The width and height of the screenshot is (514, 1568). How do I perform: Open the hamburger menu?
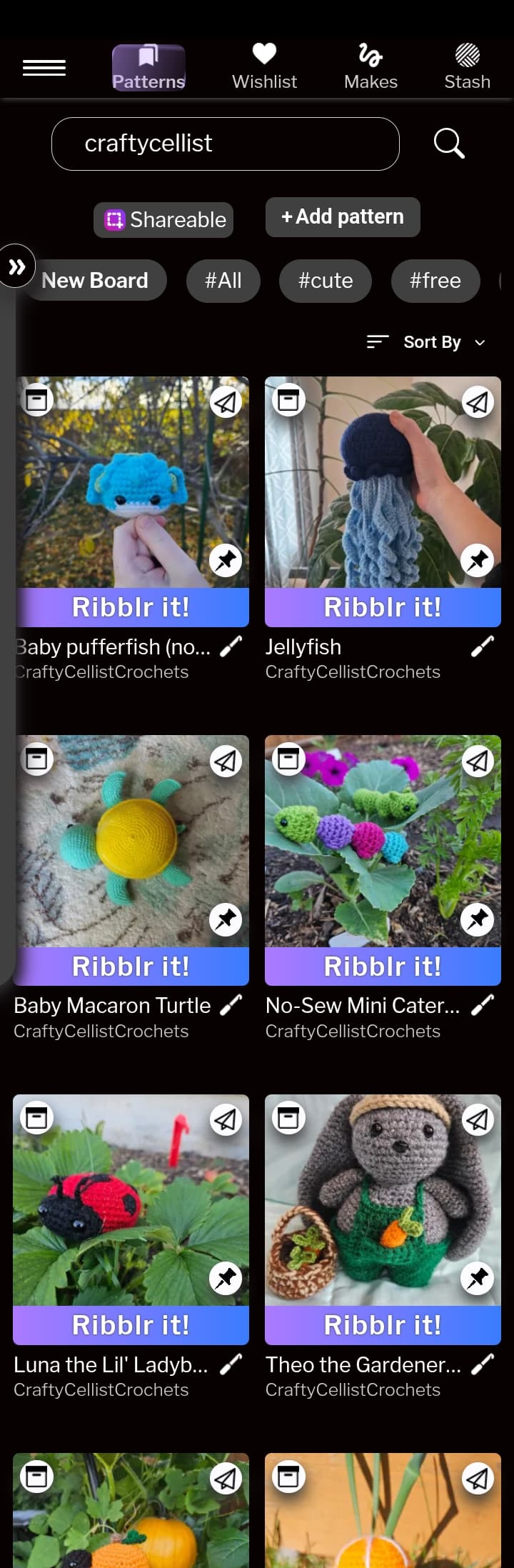tap(44, 68)
